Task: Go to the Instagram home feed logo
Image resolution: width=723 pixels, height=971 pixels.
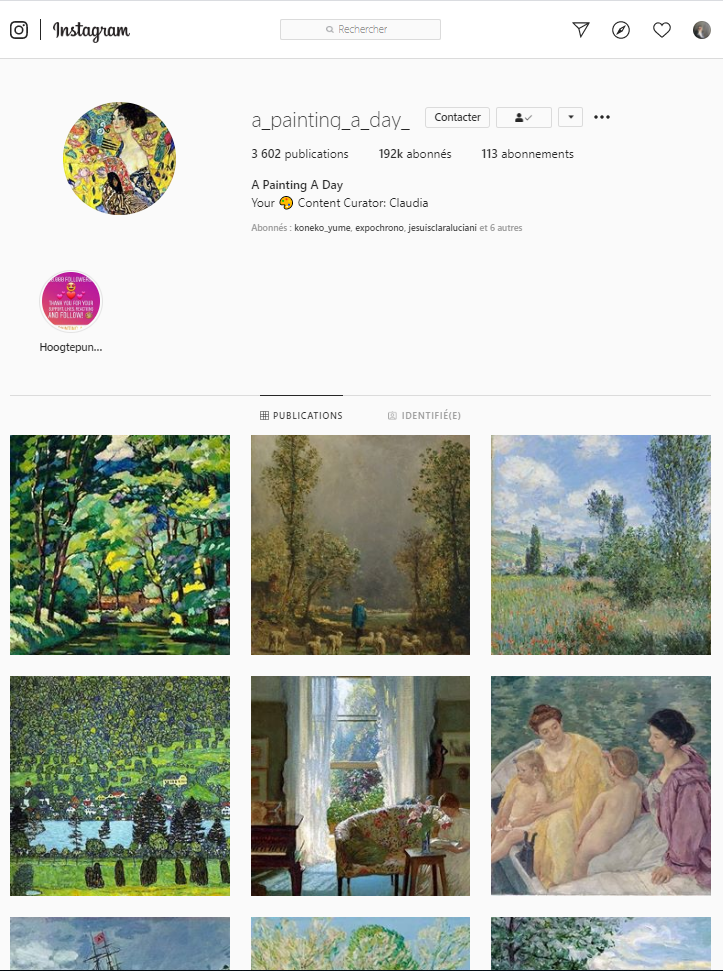Action: [x=90, y=30]
